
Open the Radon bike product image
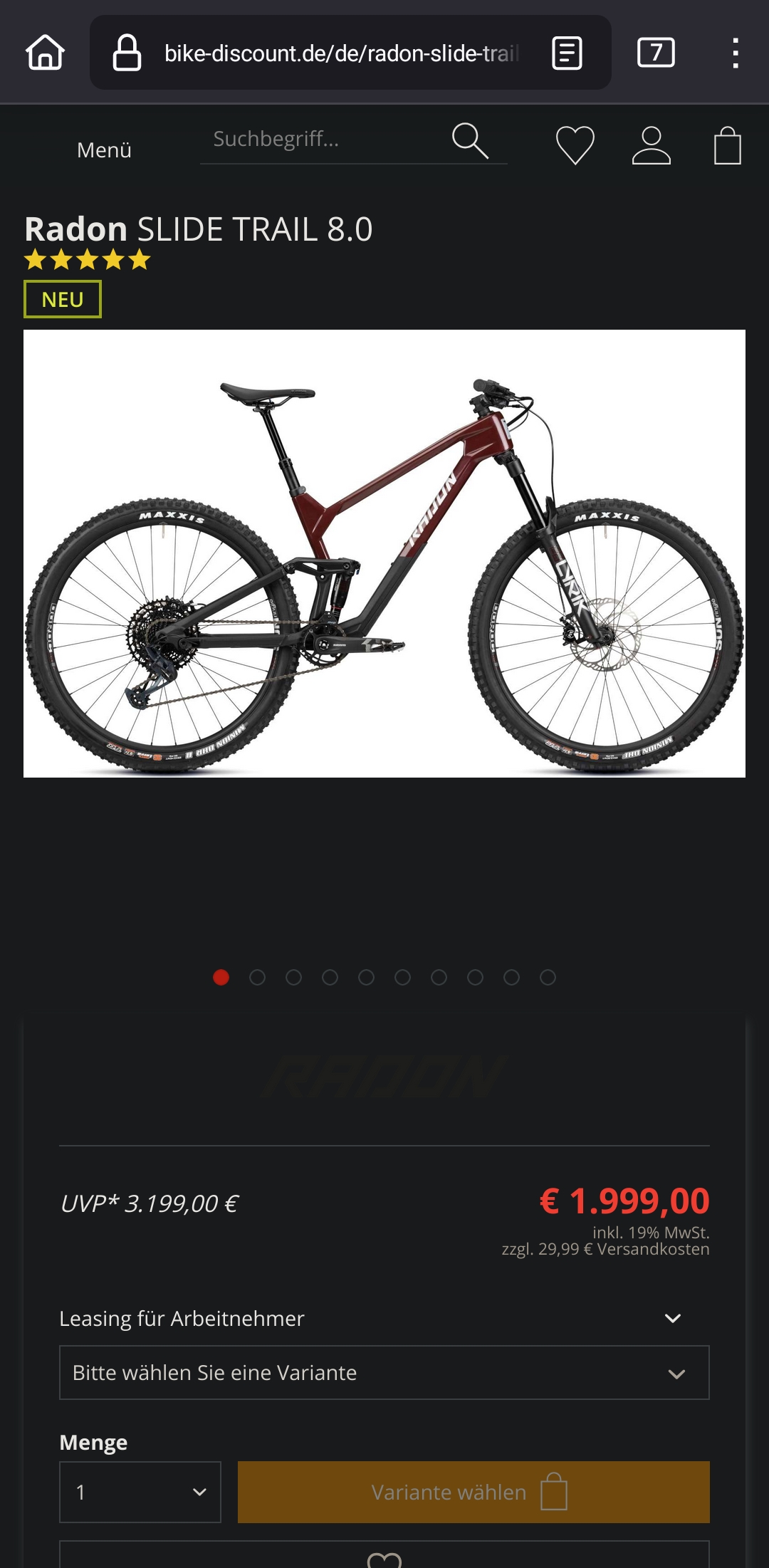384,553
